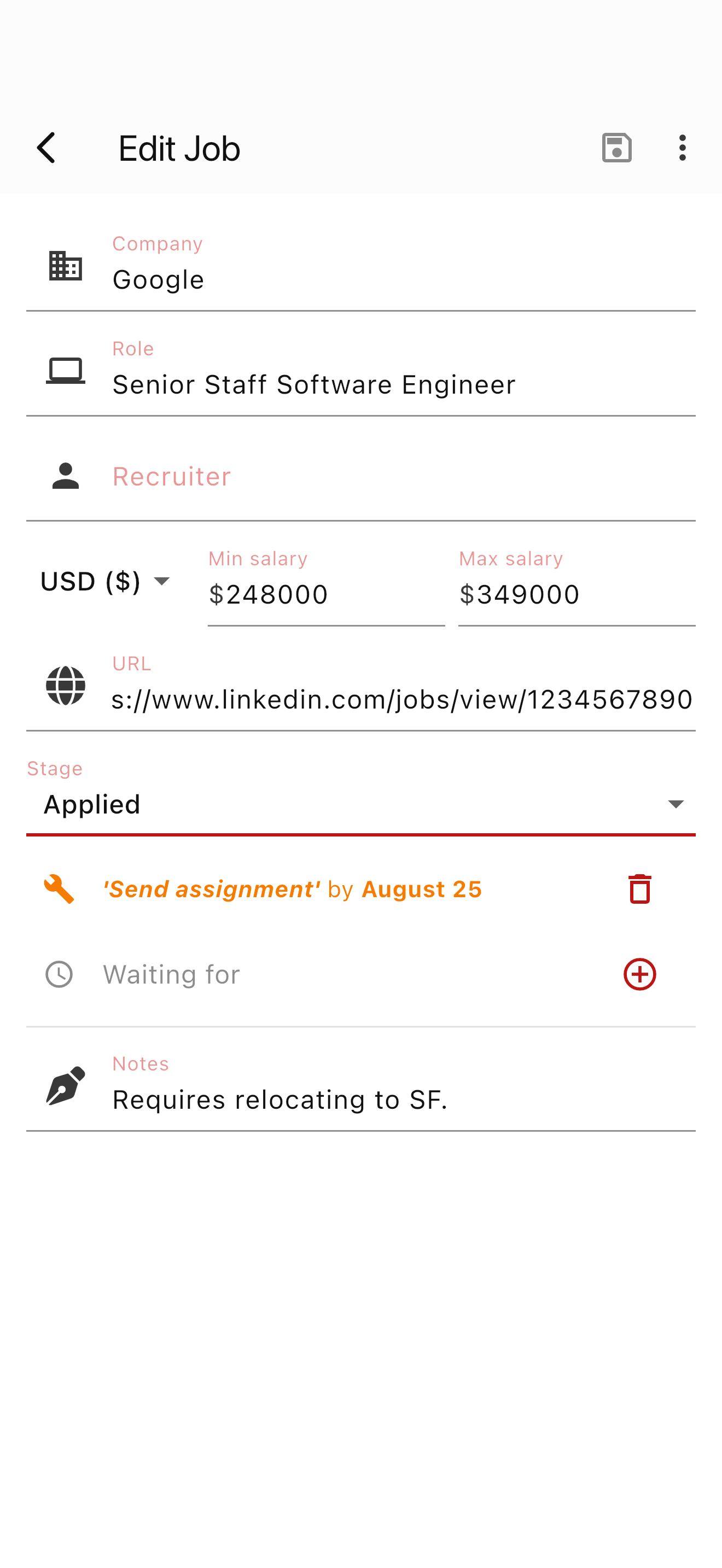Delete the 'Send assignment' task

pyautogui.click(x=639, y=888)
